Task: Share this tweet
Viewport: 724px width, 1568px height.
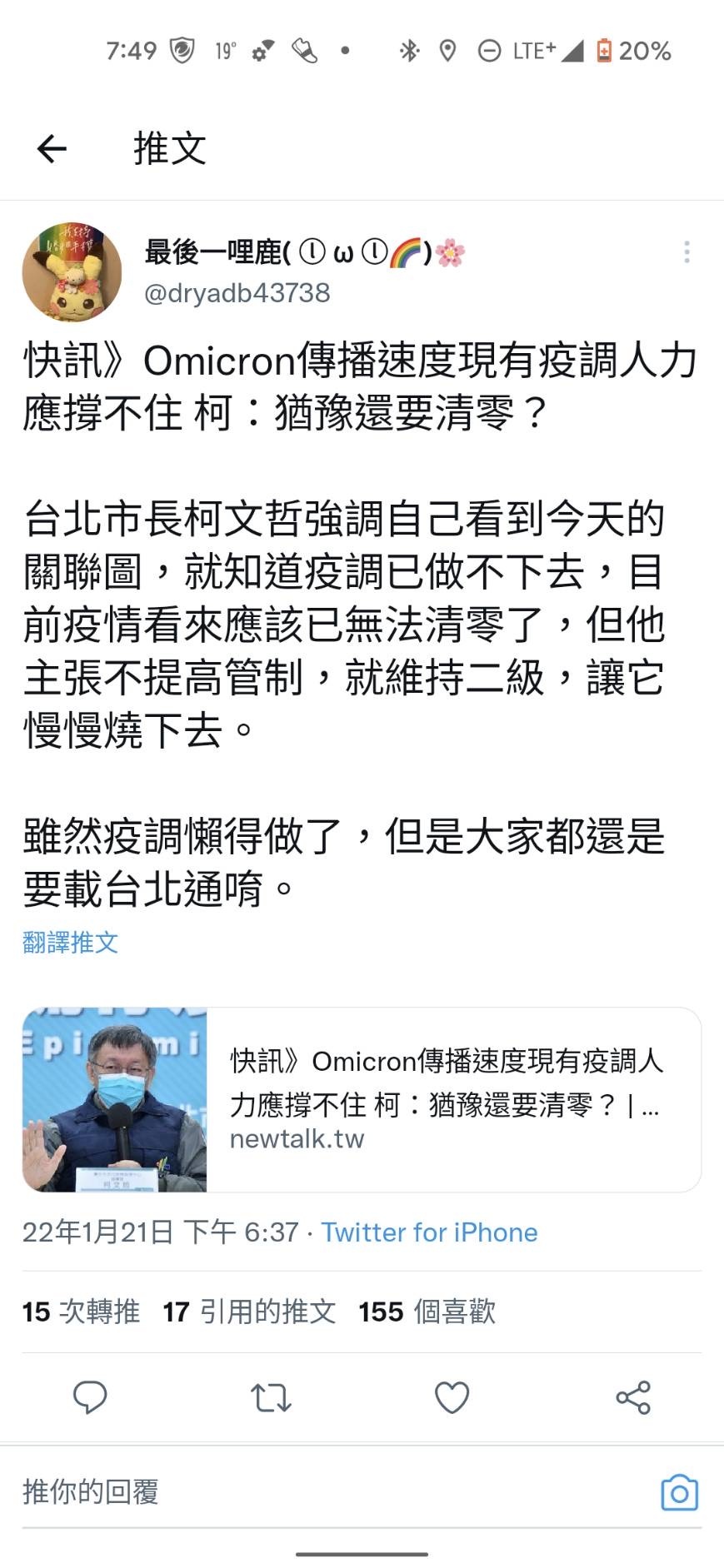Action: point(633,1398)
